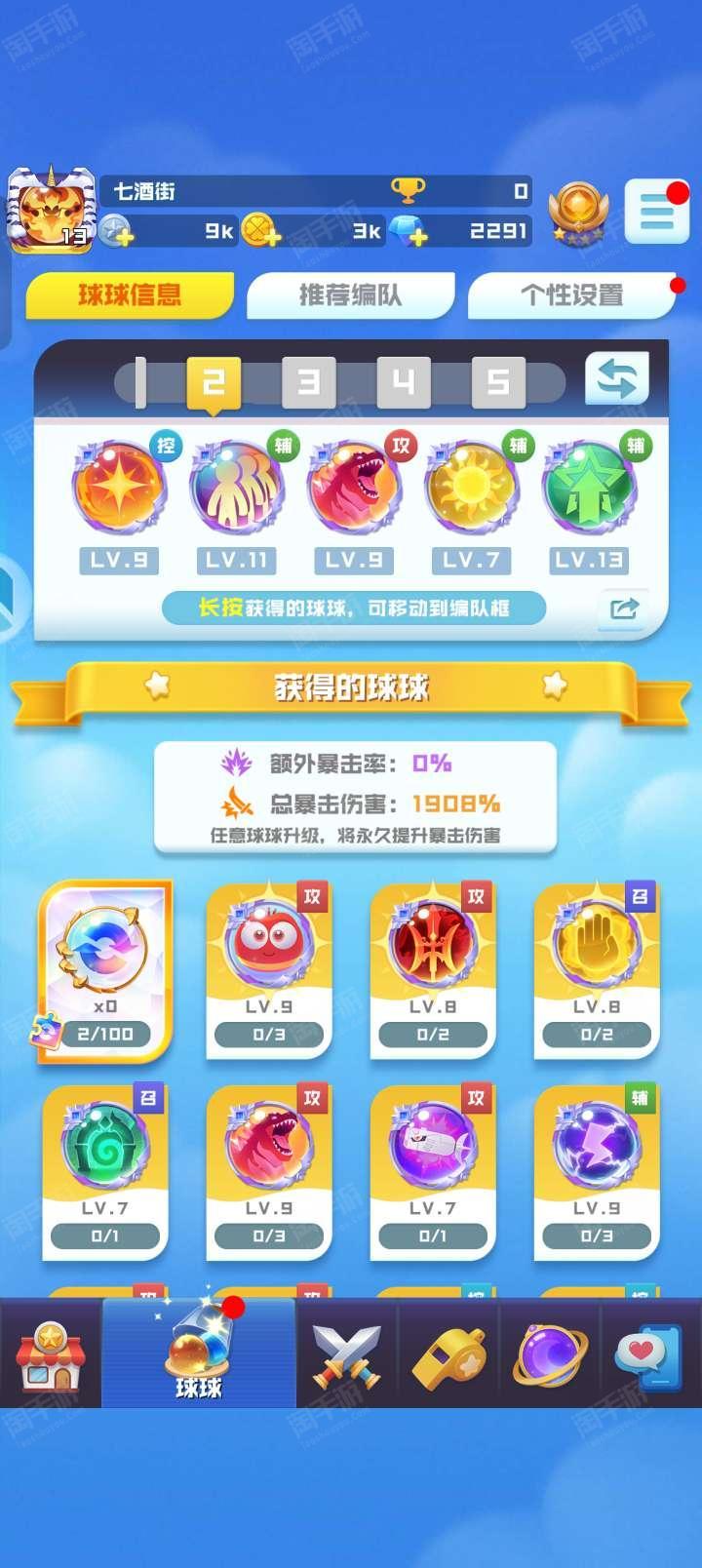Share the current team lineup
This screenshot has height=1568, width=702.
click(624, 609)
